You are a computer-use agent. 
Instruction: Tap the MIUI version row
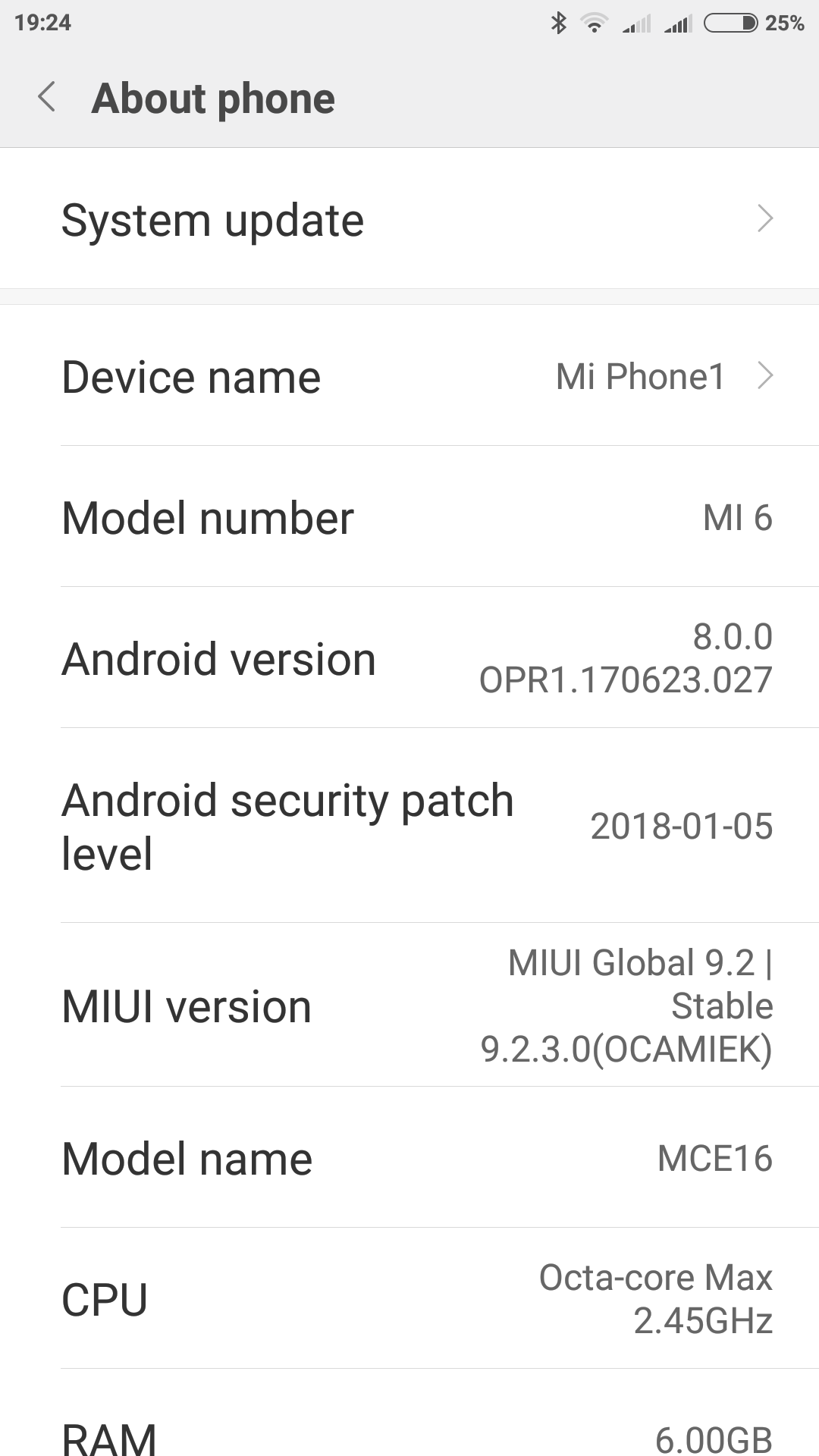[409, 1006]
